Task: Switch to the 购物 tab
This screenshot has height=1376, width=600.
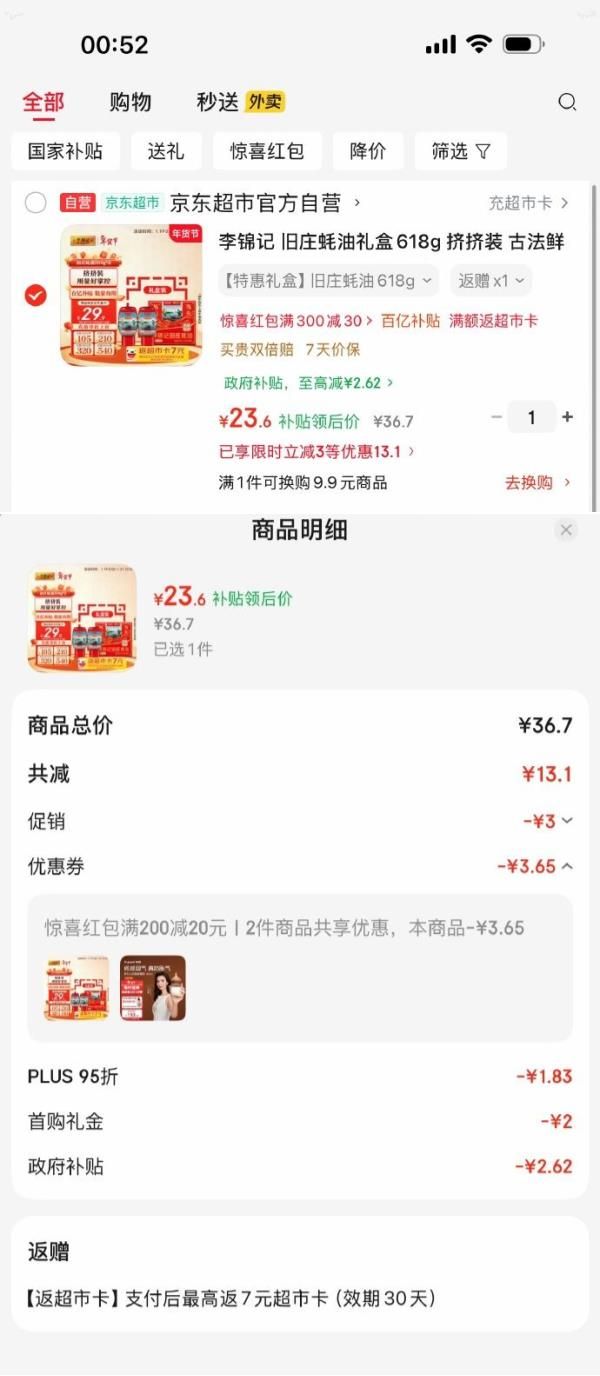Action: [x=130, y=102]
